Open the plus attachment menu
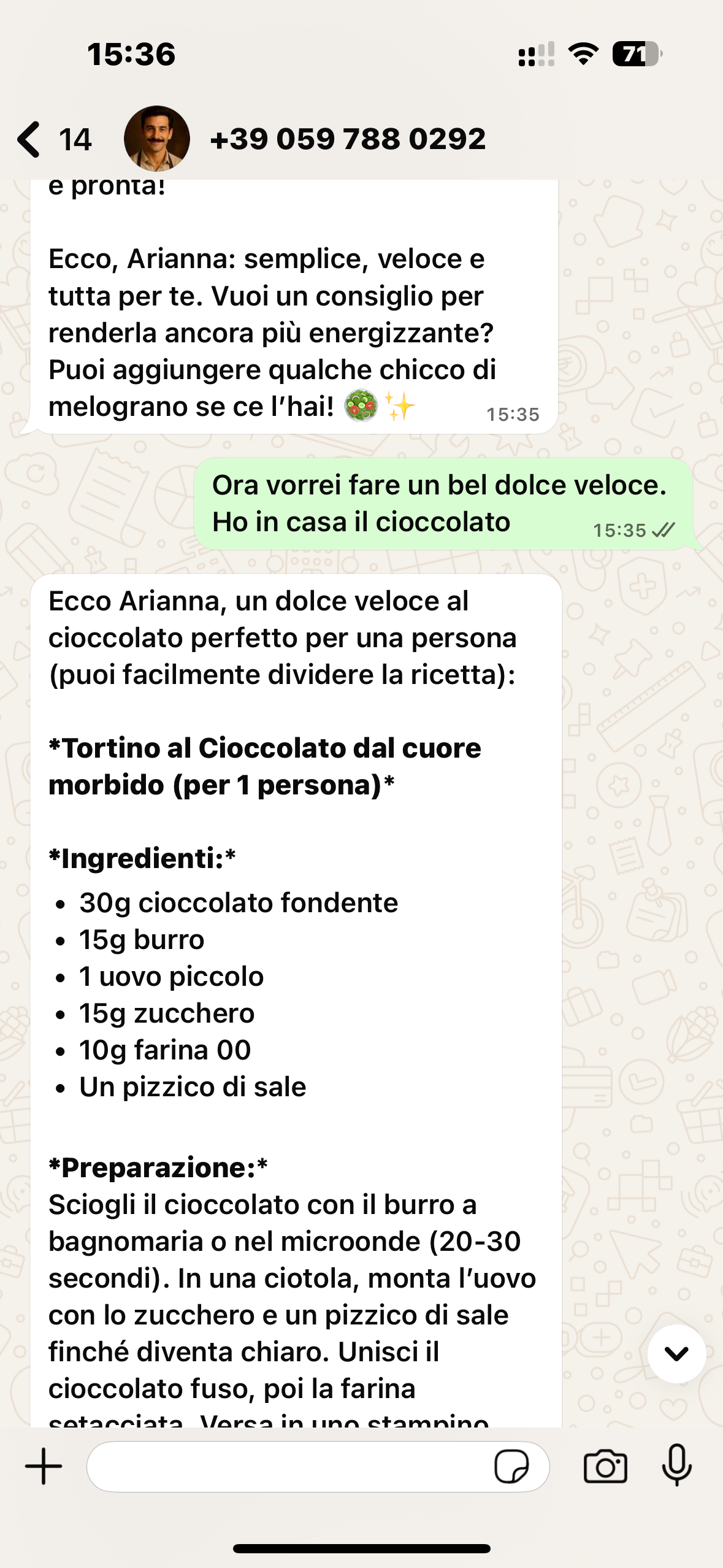The height and width of the screenshot is (1568, 723). click(44, 1466)
